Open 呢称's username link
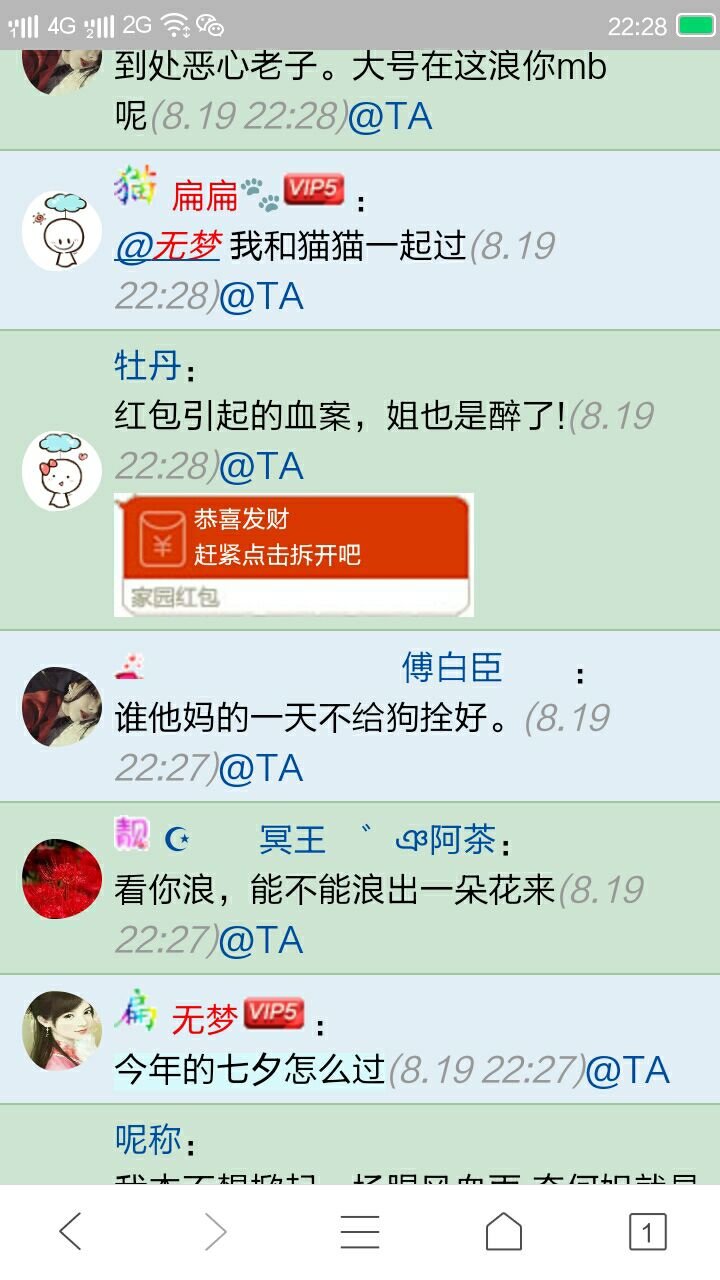Image resolution: width=720 pixels, height=1280 pixels. pyautogui.click(x=148, y=1138)
